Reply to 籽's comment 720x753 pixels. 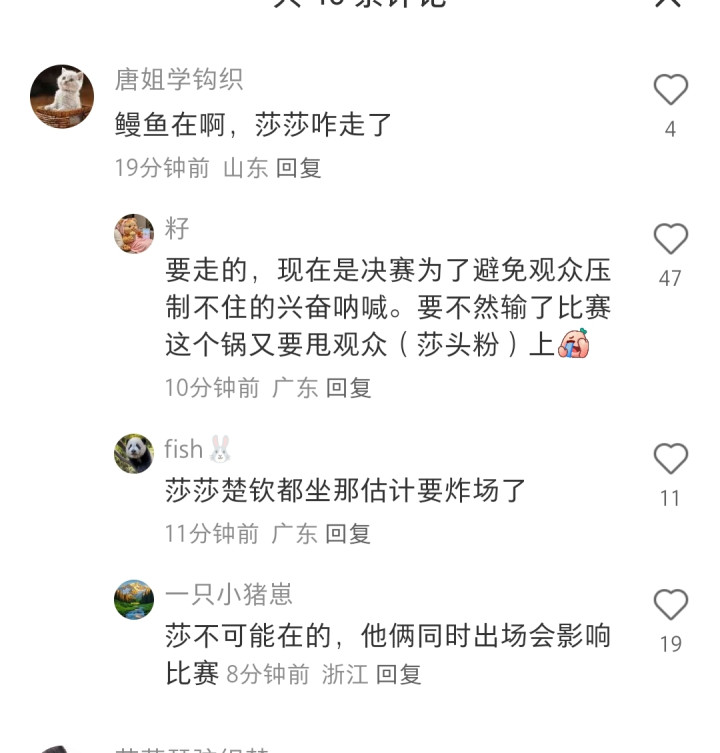(x=348, y=388)
